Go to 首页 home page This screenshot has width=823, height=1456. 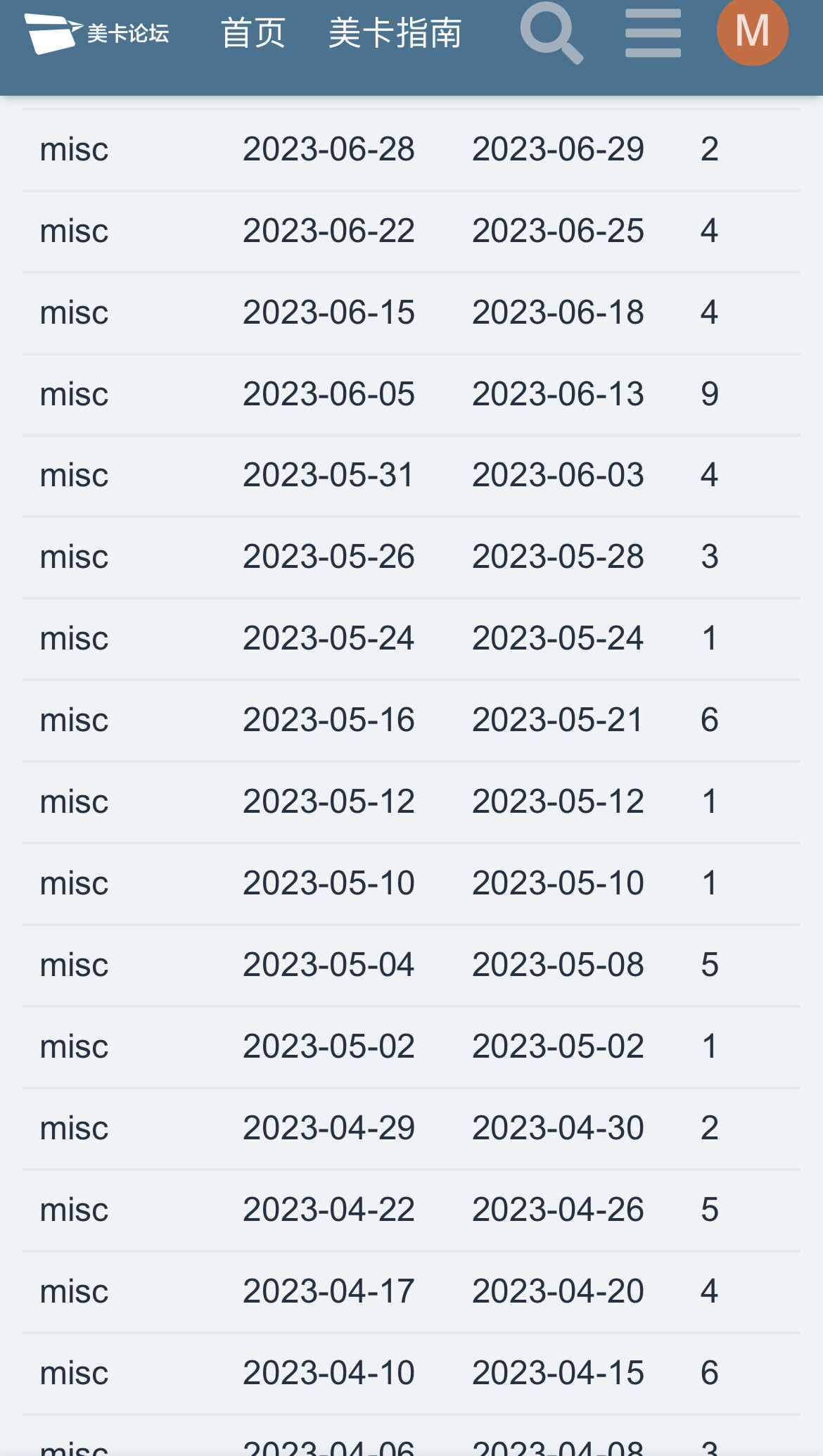coord(253,33)
